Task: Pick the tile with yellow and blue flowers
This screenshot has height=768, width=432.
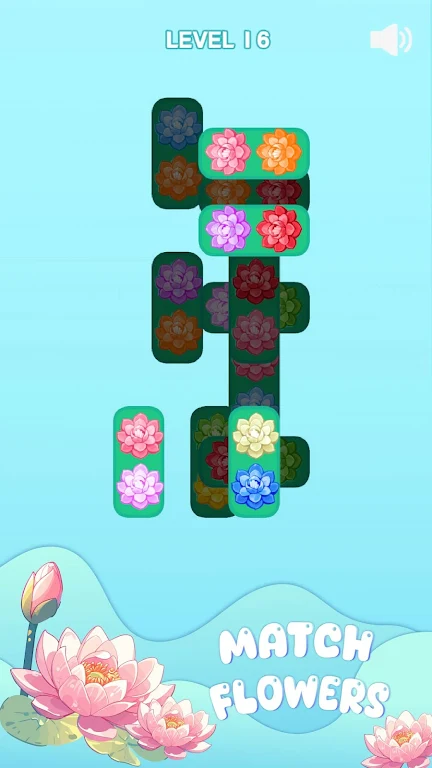Action: [254, 461]
